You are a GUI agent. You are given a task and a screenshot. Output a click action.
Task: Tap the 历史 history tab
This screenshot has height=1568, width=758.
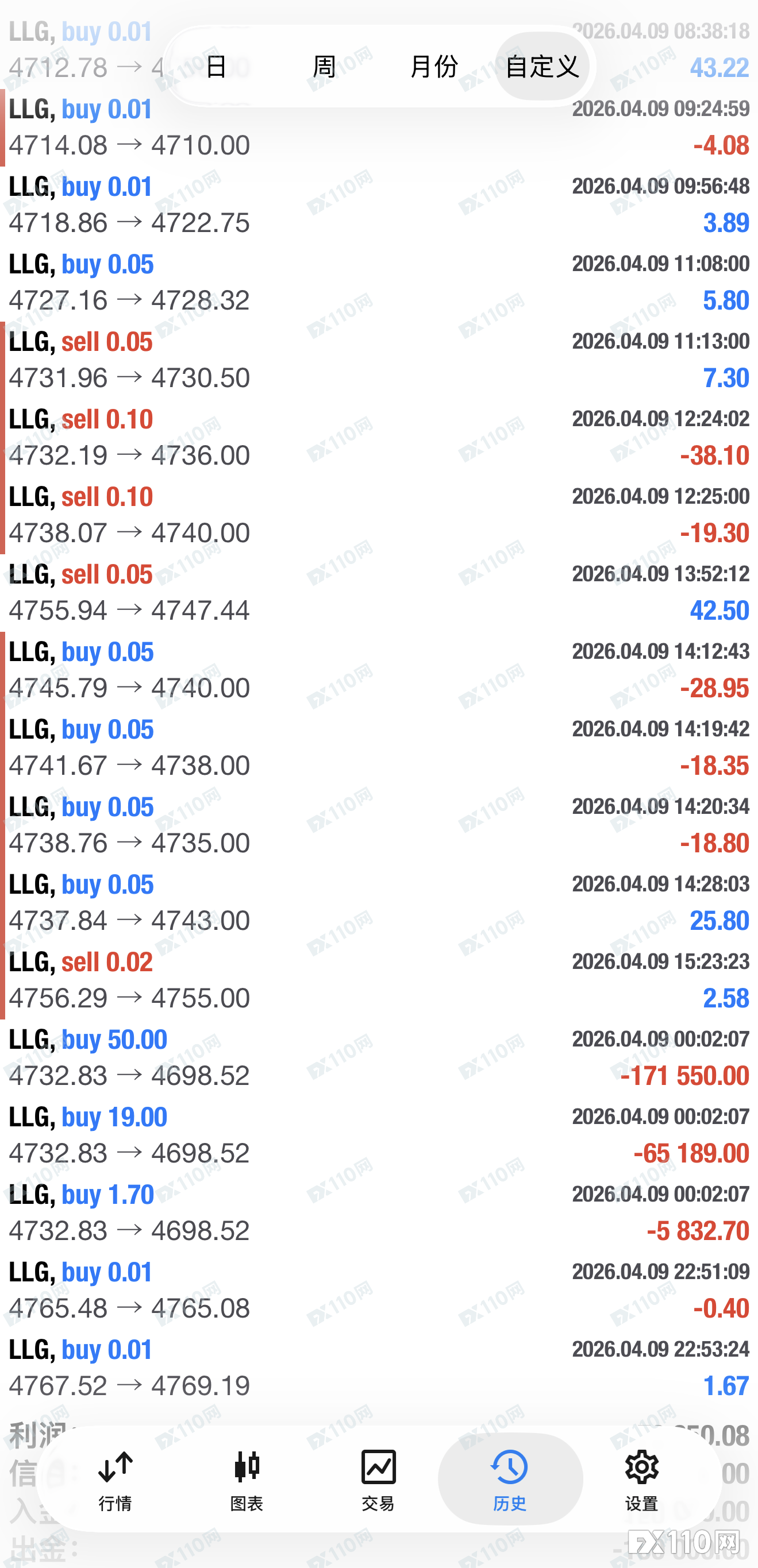pos(510,1480)
